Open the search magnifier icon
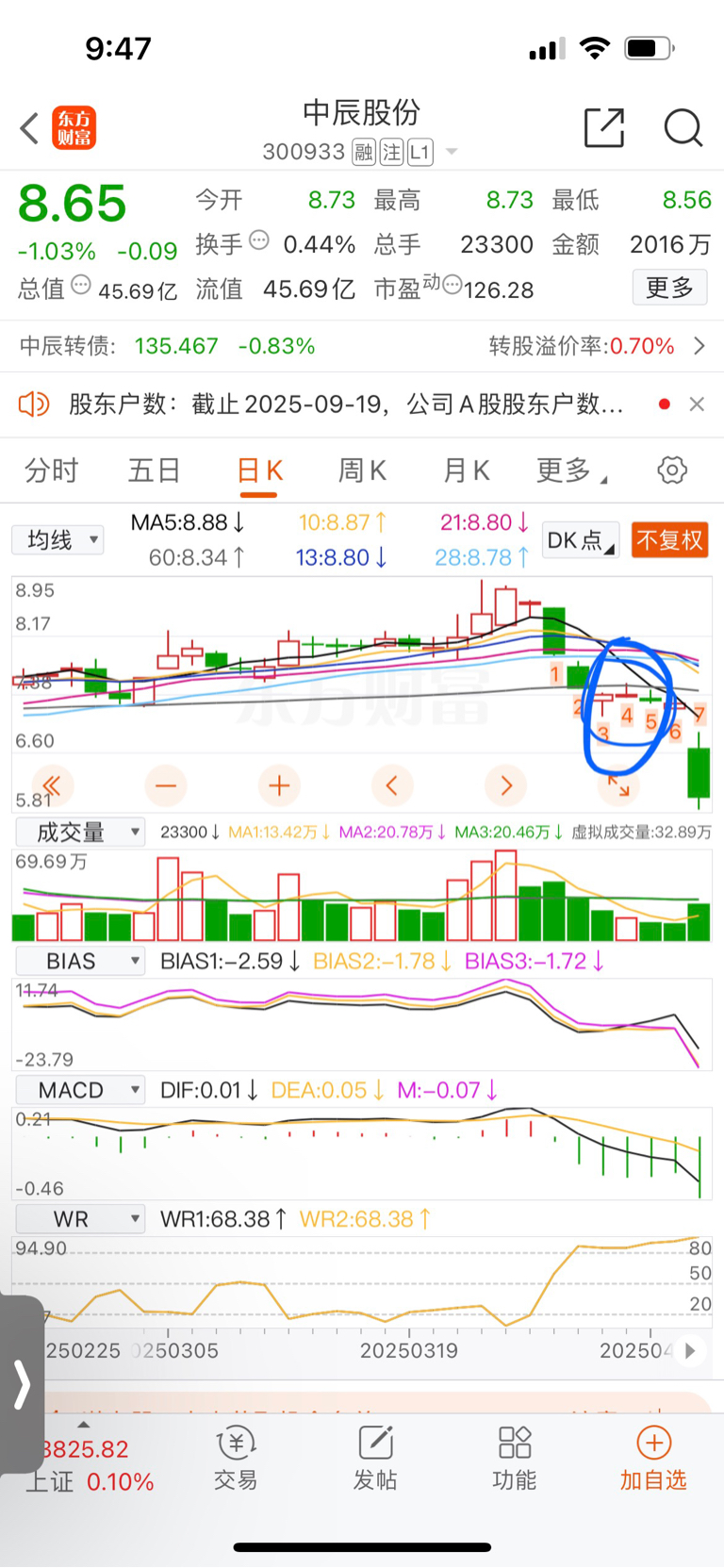This screenshot has height=1568, width=724. 683,127
